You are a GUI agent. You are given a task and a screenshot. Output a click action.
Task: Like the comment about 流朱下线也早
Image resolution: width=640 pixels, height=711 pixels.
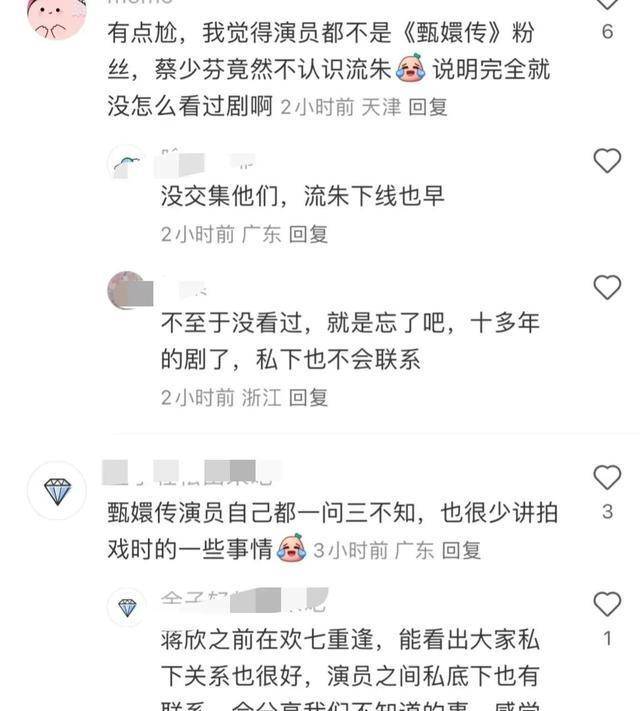[x=607, y=160]
